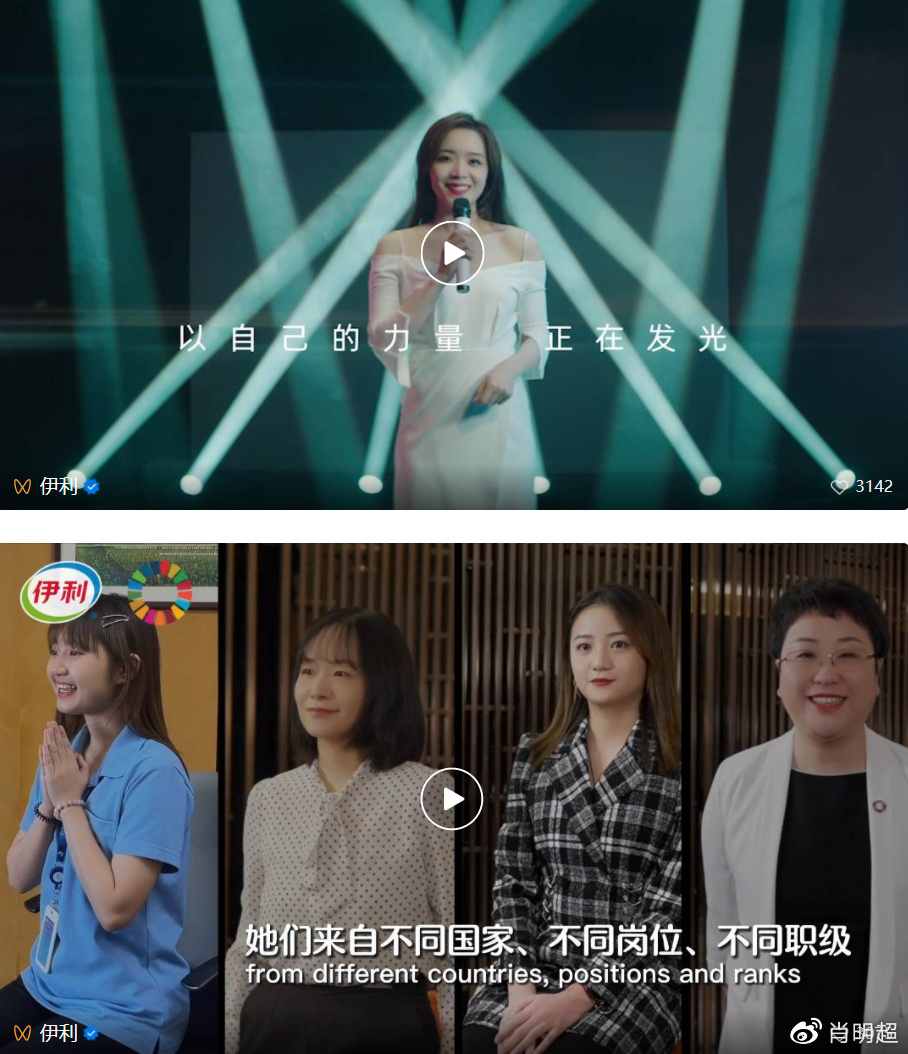Viewport: 908px width, 1054px height.
Task: Play the video captioned 以自己的力量正在发光
Action: point(452,254)
